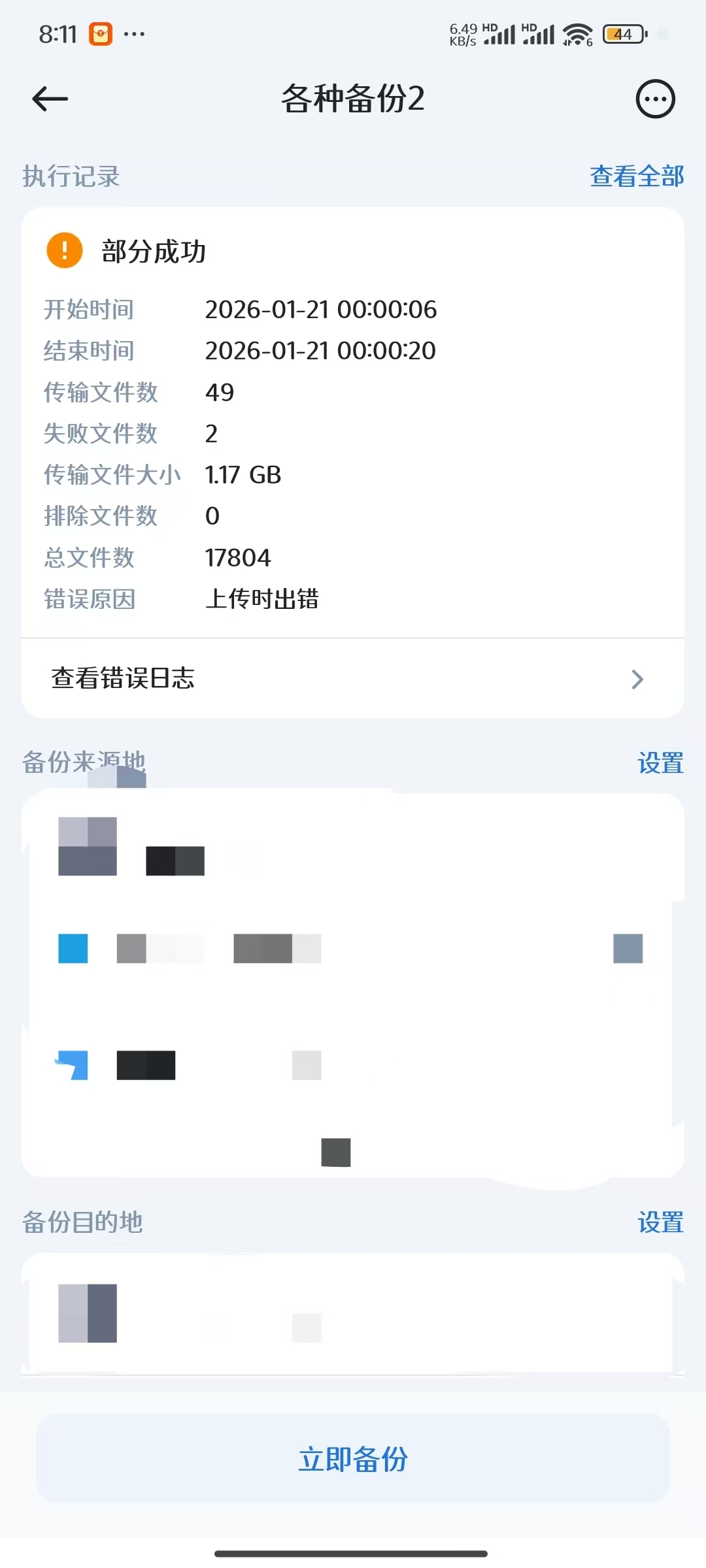Tap the first backup source thumbnail
This screenshot has height=1568, width=706.
87,847
